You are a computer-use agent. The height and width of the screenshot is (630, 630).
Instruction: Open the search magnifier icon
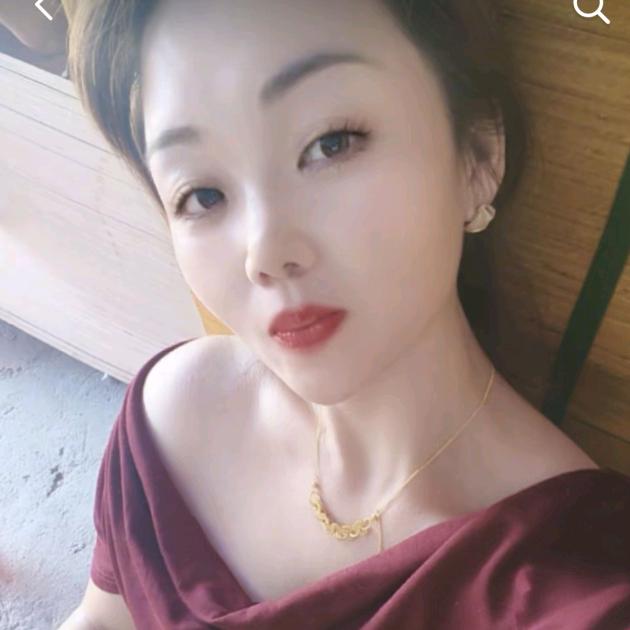click(590, 9)
